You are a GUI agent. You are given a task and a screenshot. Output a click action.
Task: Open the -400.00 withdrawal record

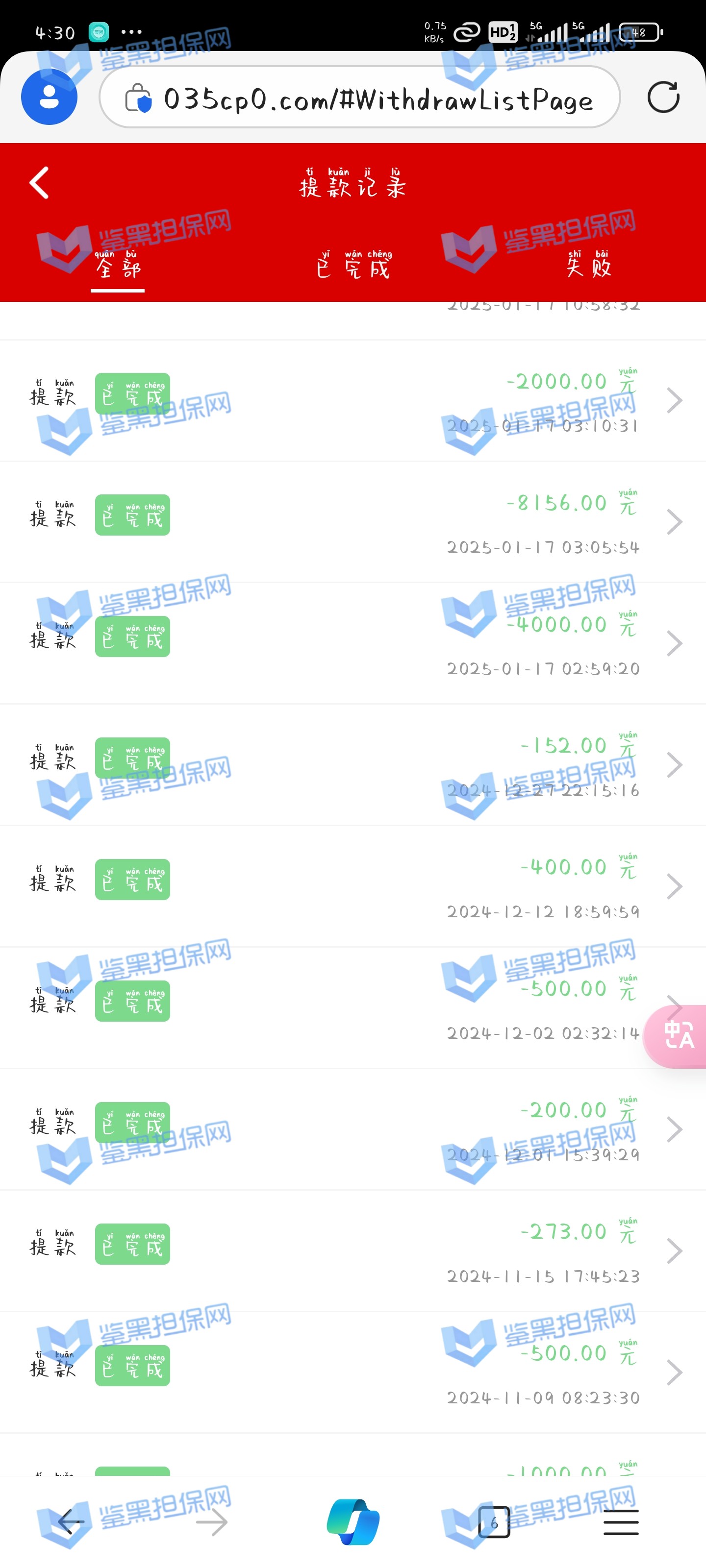[353, 886]
